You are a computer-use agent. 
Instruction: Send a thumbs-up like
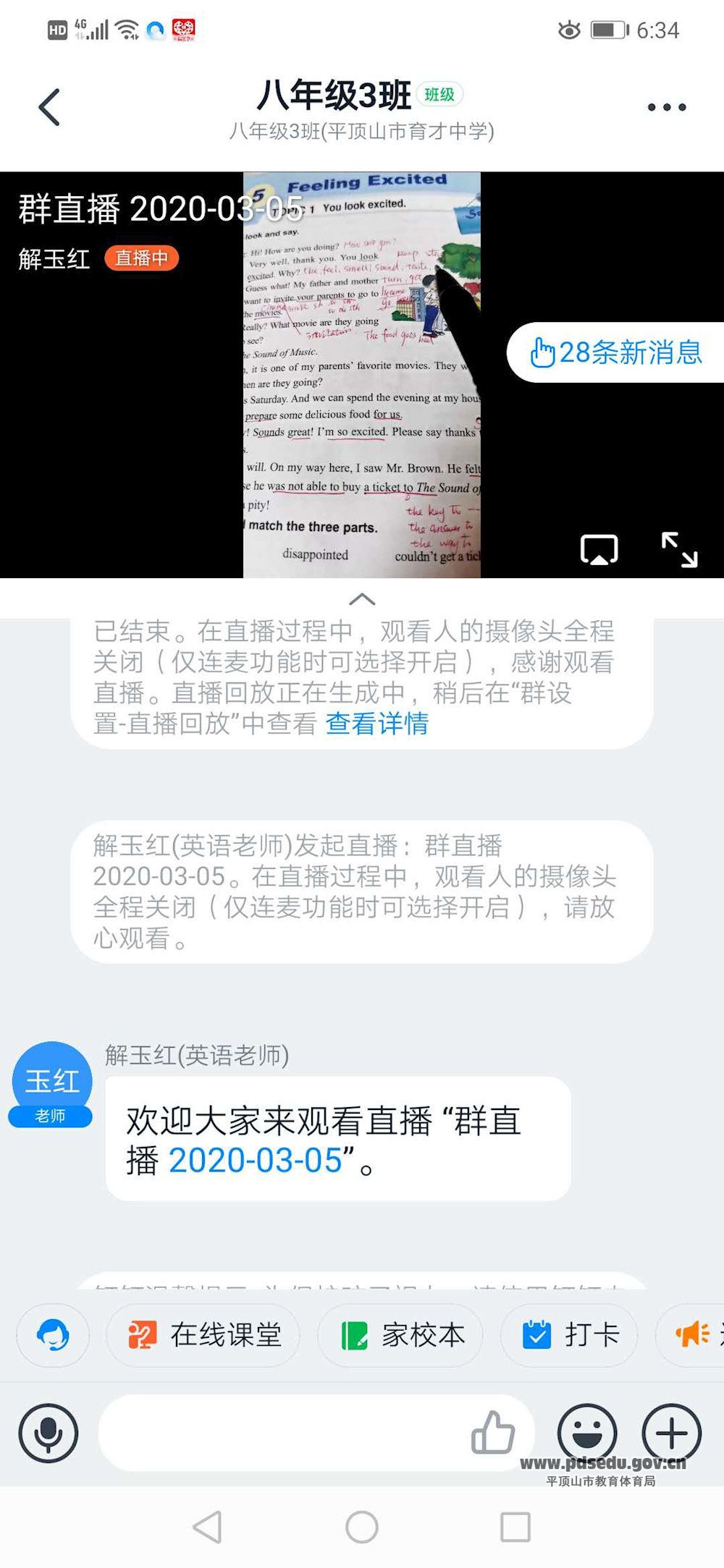493,1433
